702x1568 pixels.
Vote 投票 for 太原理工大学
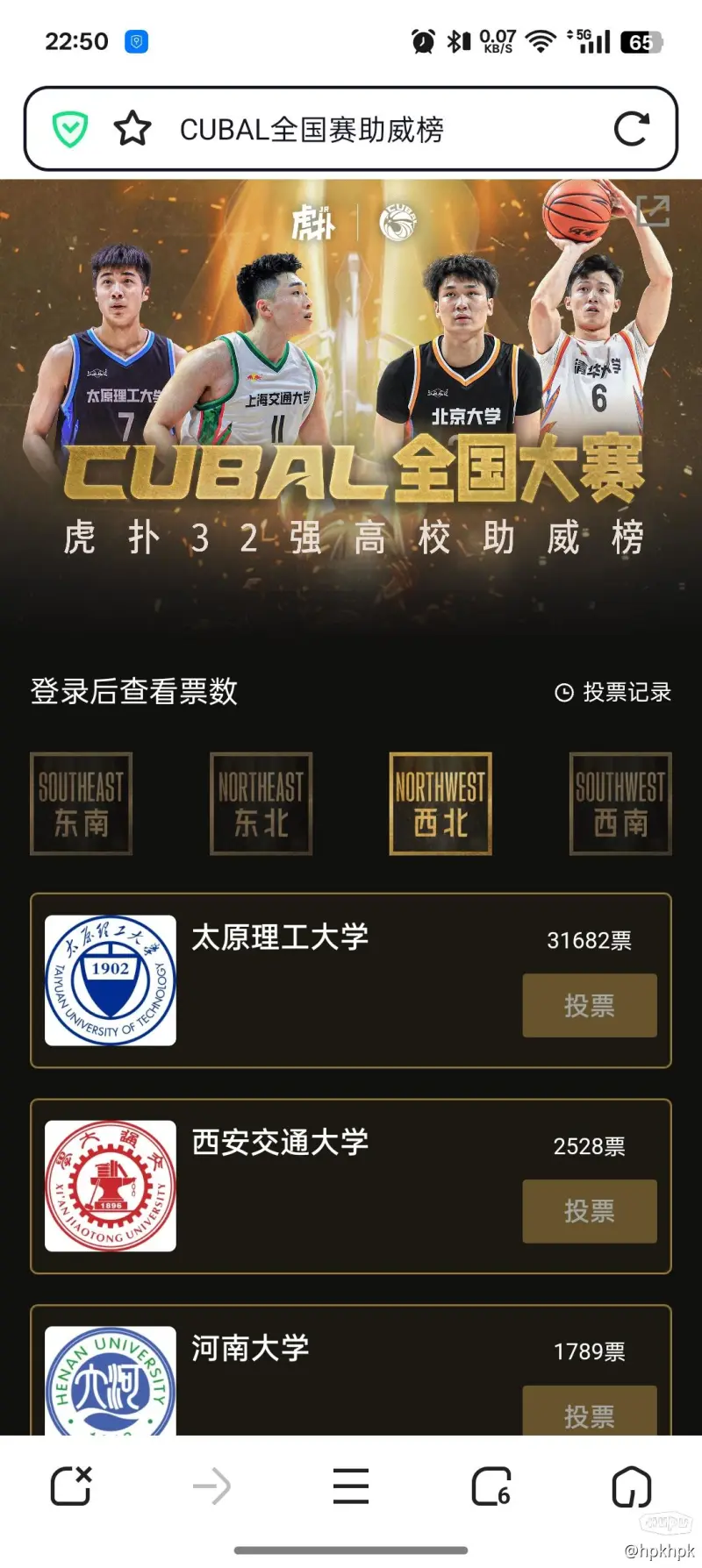589,1005
